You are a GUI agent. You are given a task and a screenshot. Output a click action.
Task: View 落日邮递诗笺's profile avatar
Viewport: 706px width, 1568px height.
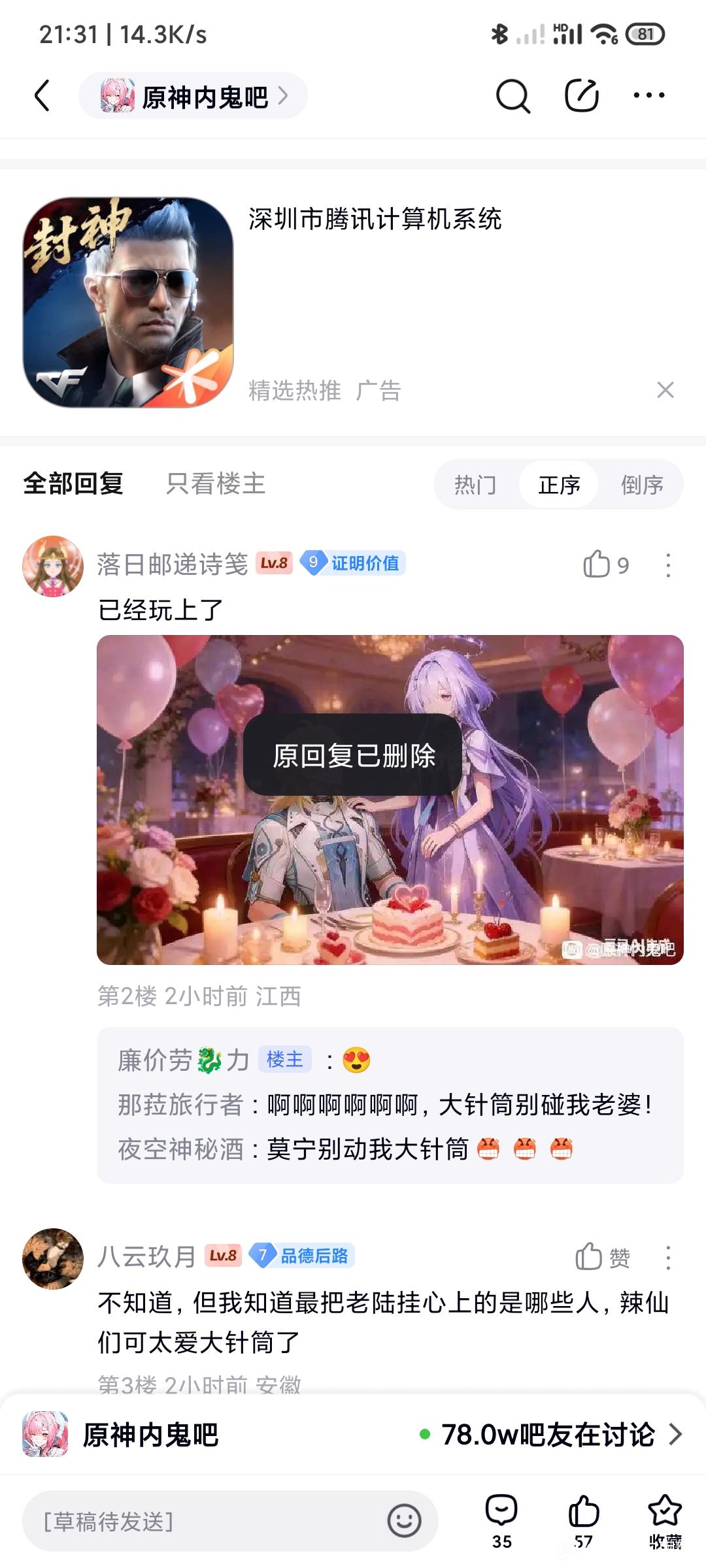[53, 566]
